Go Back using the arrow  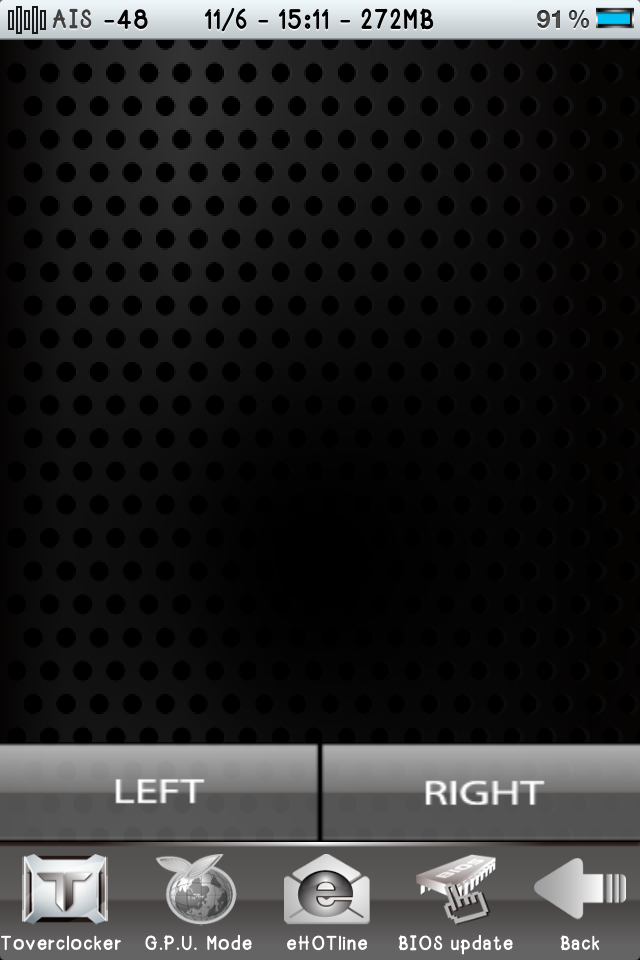pyautogui.click(x=579, y=902)
